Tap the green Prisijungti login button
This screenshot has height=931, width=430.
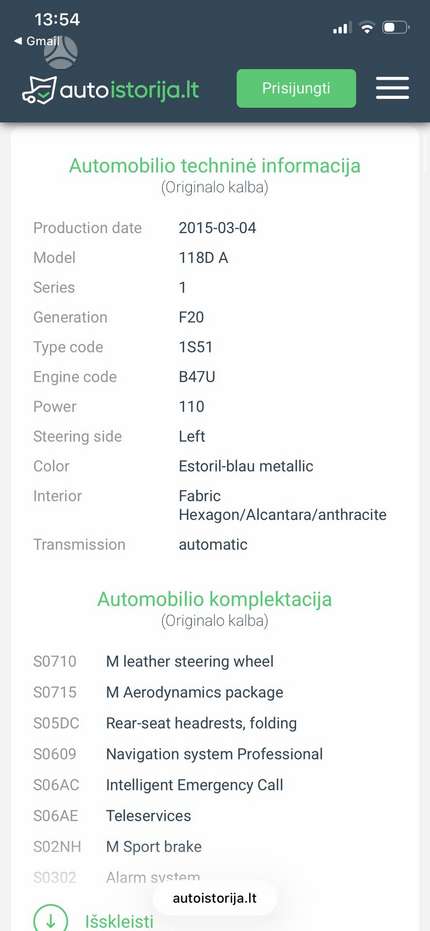click(296, 88)
